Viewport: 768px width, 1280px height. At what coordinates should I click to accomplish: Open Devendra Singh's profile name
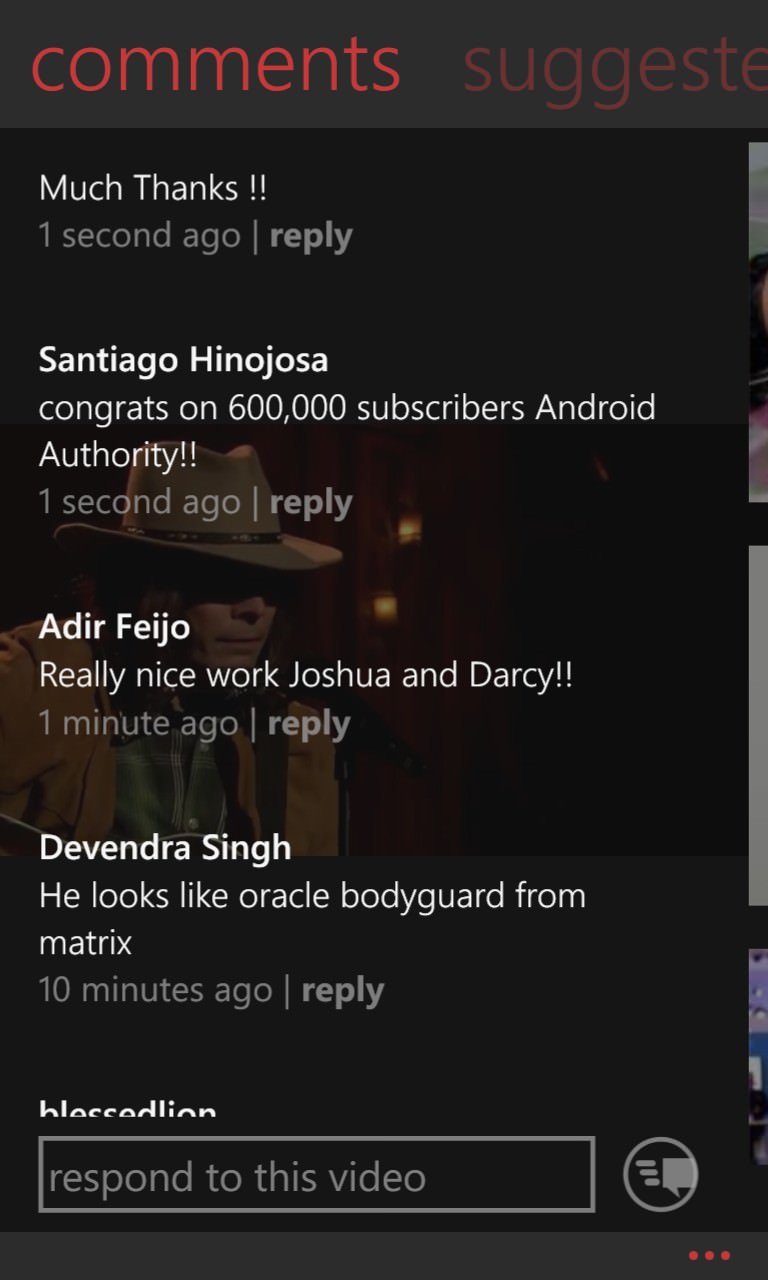point(165,848)
